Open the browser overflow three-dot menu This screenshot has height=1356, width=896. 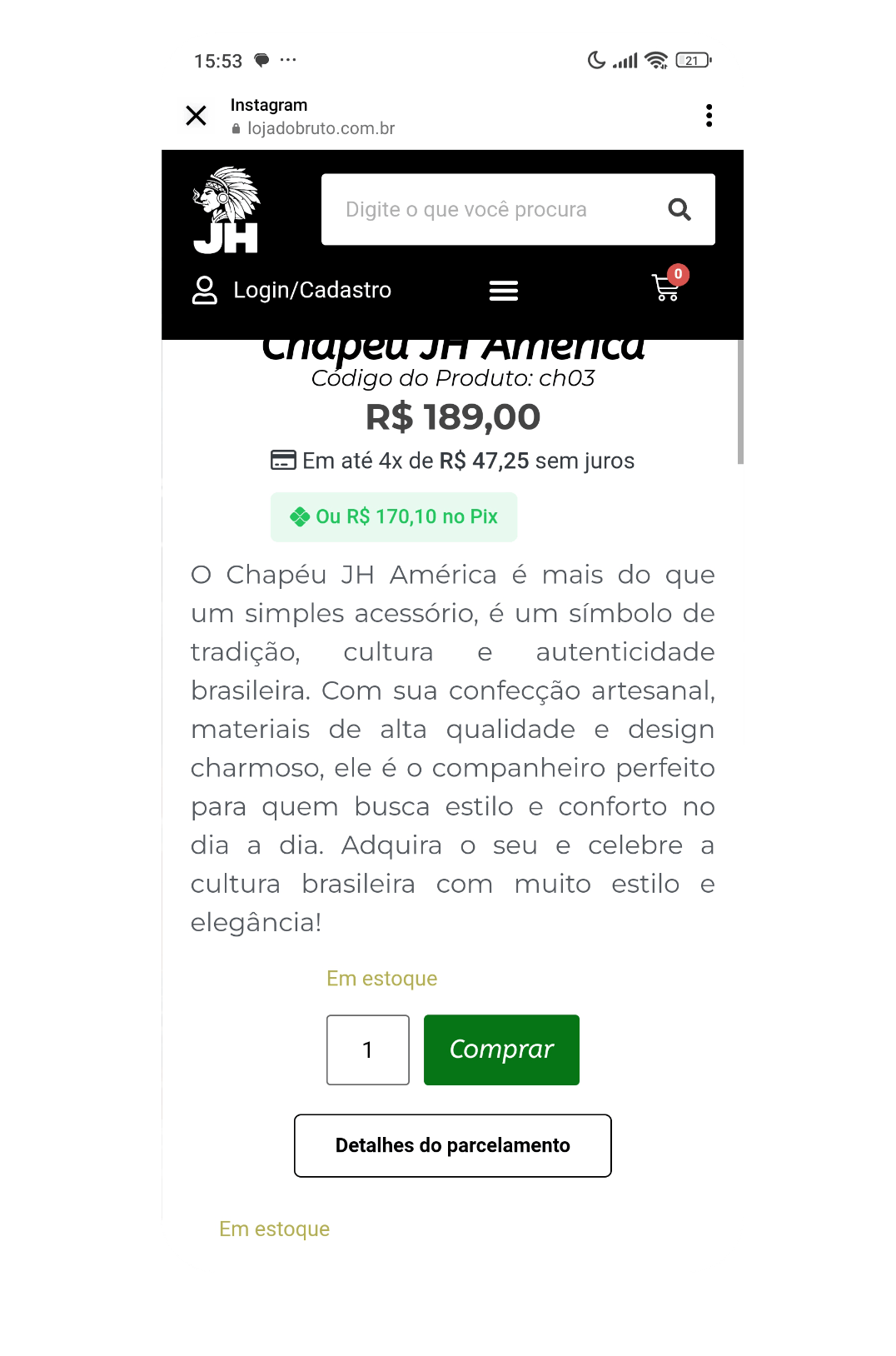[709, 115]
